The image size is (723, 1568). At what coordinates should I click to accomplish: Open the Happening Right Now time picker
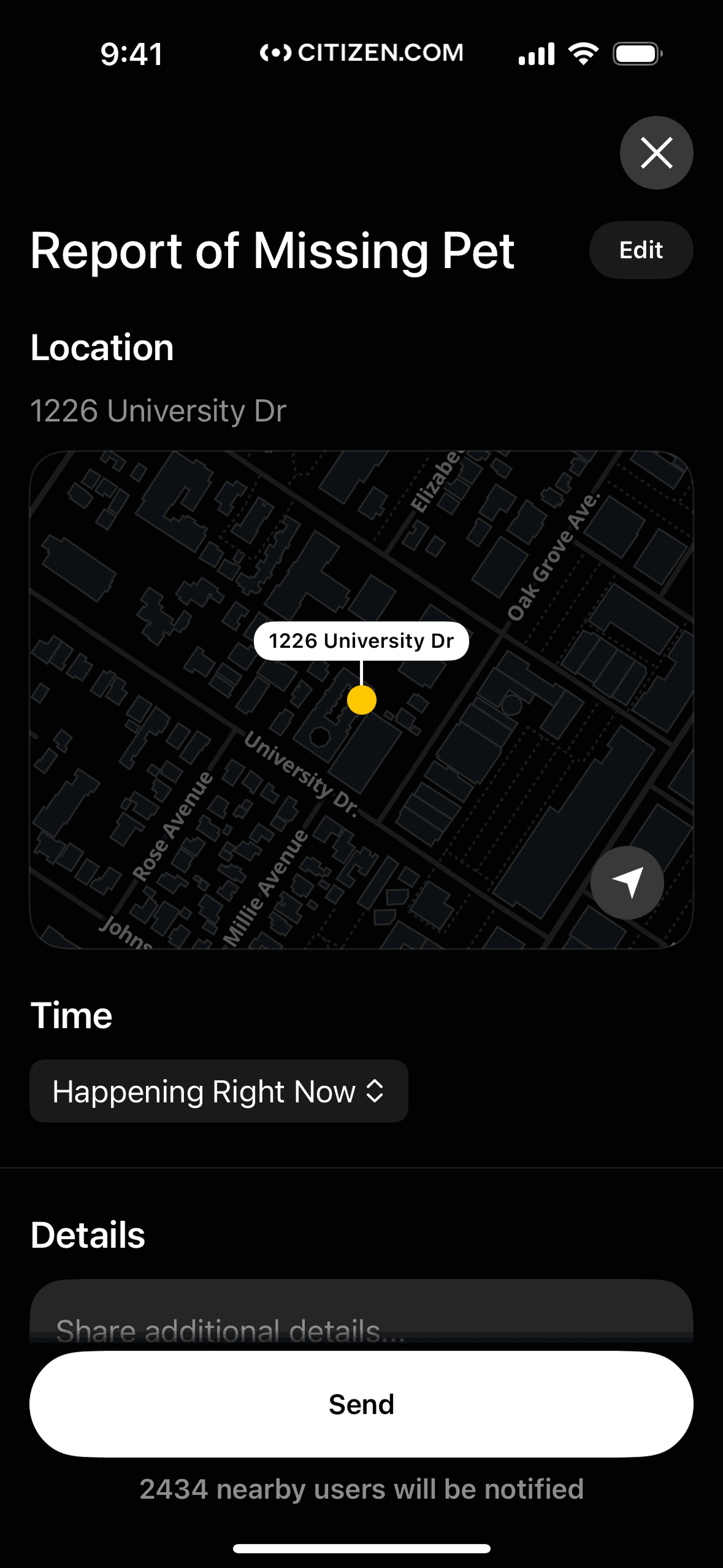(x=218, y=1091)
